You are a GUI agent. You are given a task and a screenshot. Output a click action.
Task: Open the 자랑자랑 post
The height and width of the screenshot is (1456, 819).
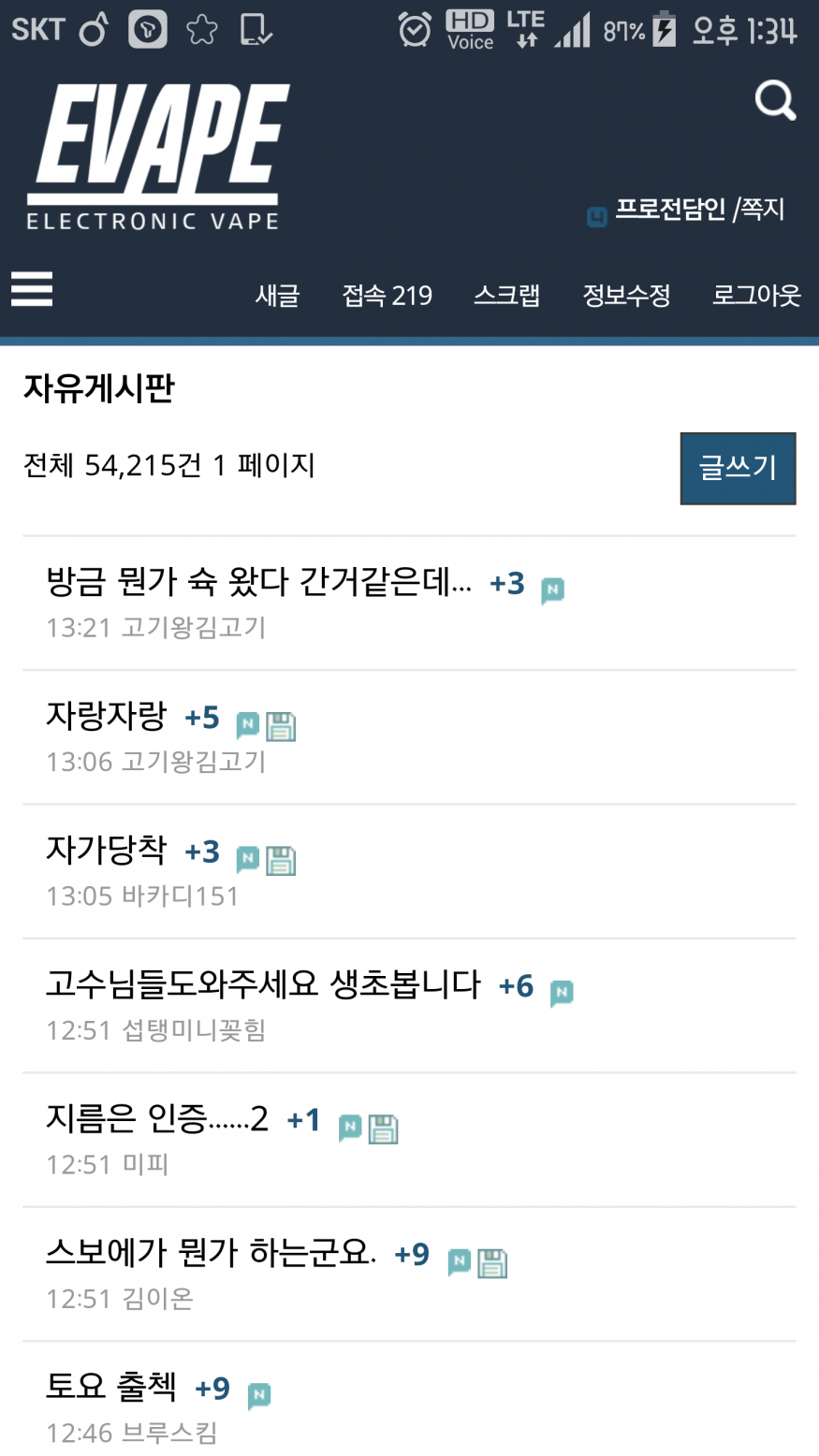[x=106, y=717]
